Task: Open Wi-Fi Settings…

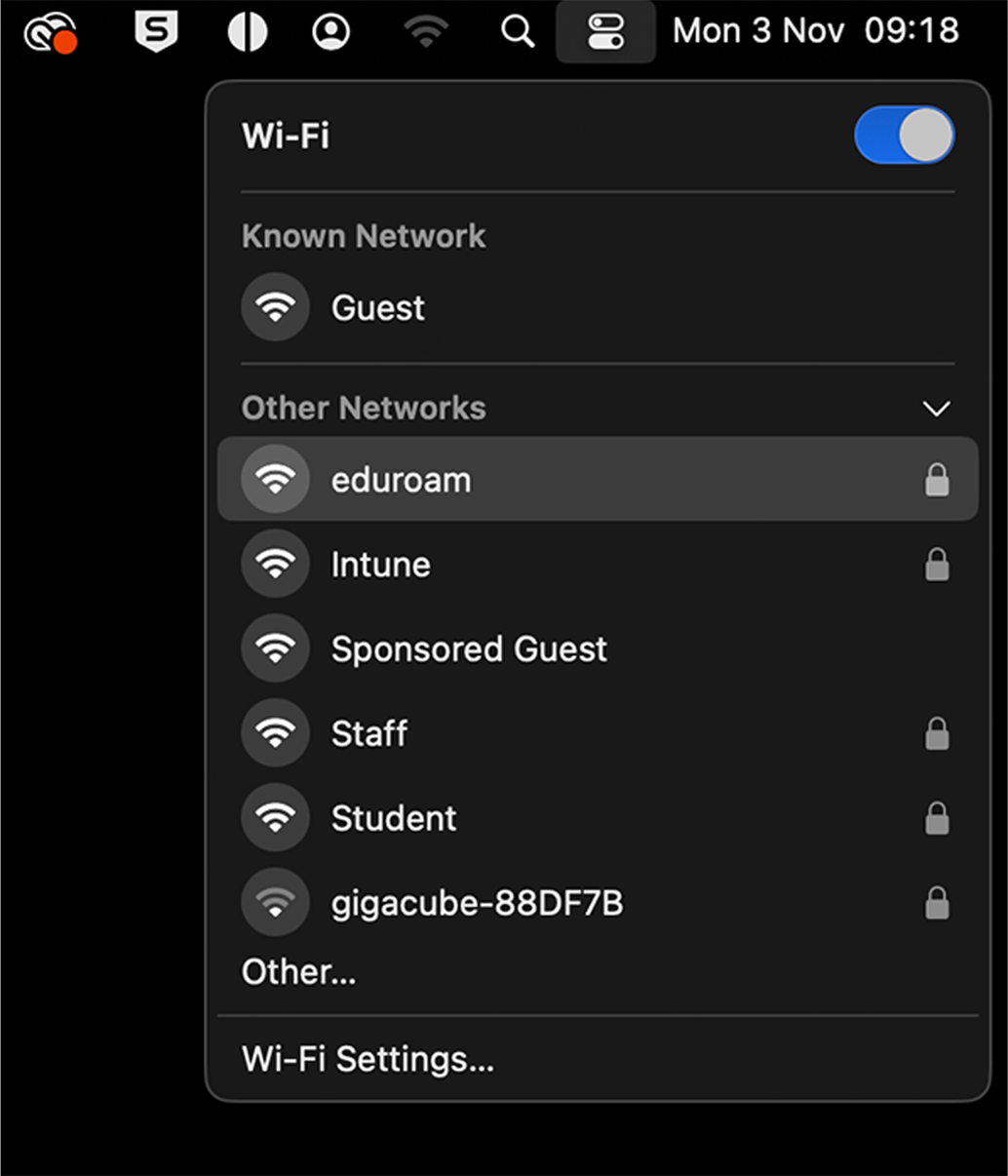Action: 368,1059
